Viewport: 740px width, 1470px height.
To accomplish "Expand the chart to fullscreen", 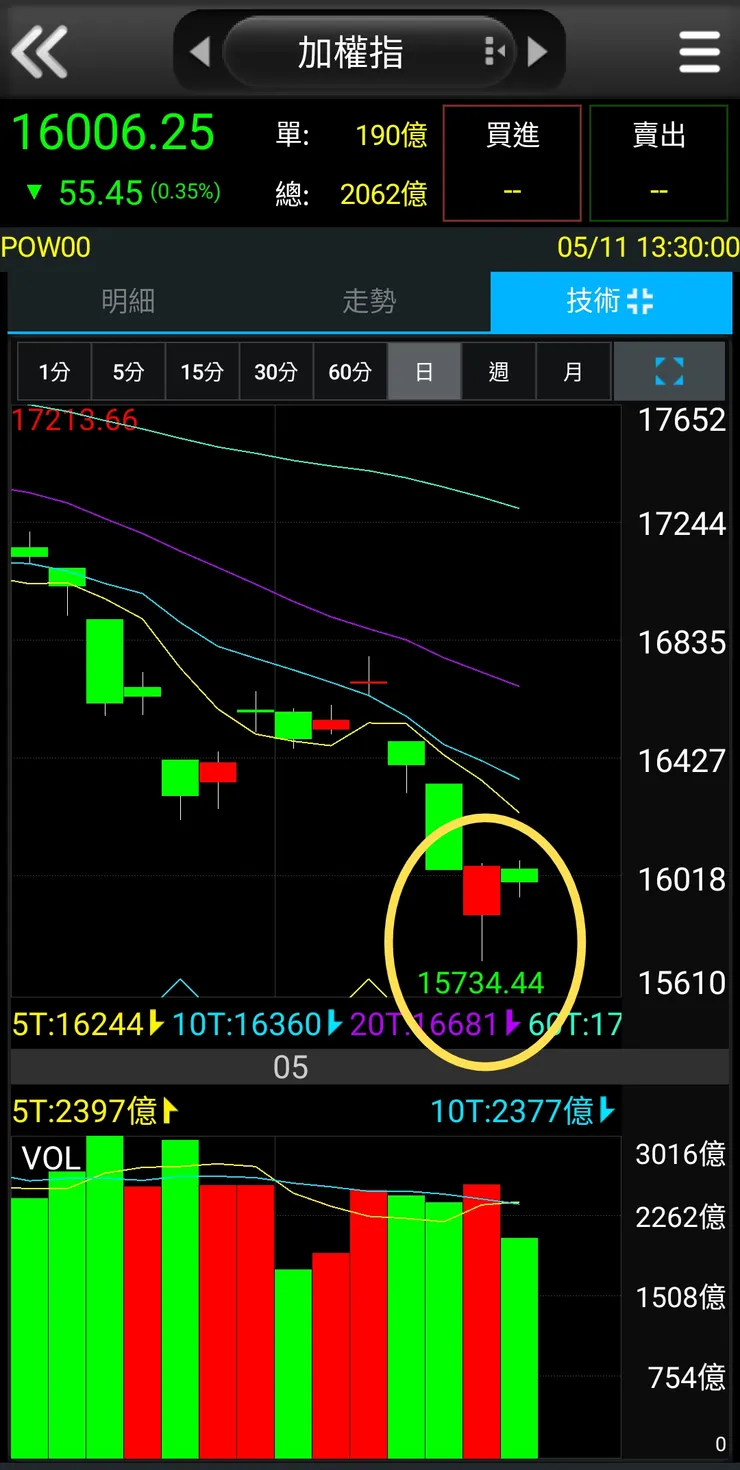I will pos(668,372).
